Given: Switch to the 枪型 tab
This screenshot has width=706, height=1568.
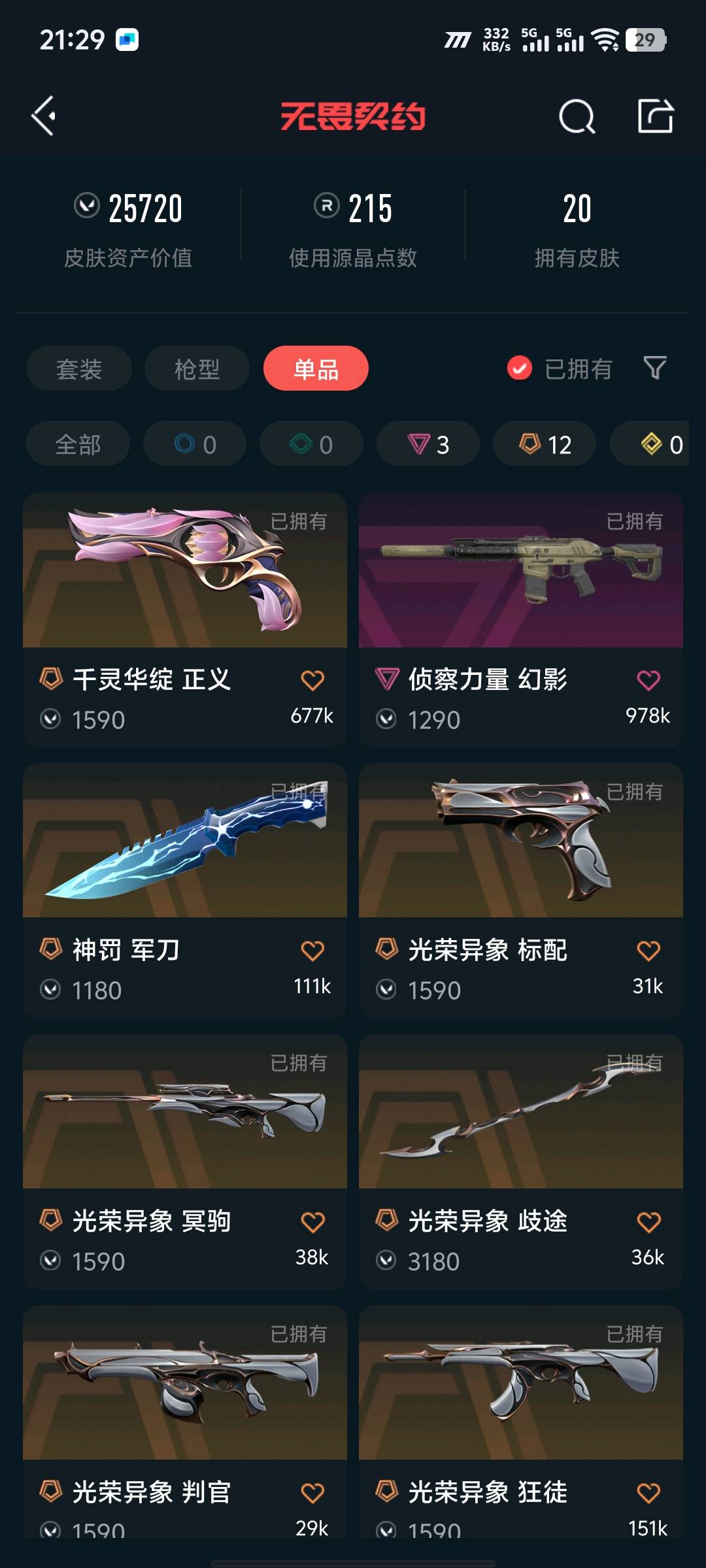Looking at the screenshot, I should click(x=197, y=369).
